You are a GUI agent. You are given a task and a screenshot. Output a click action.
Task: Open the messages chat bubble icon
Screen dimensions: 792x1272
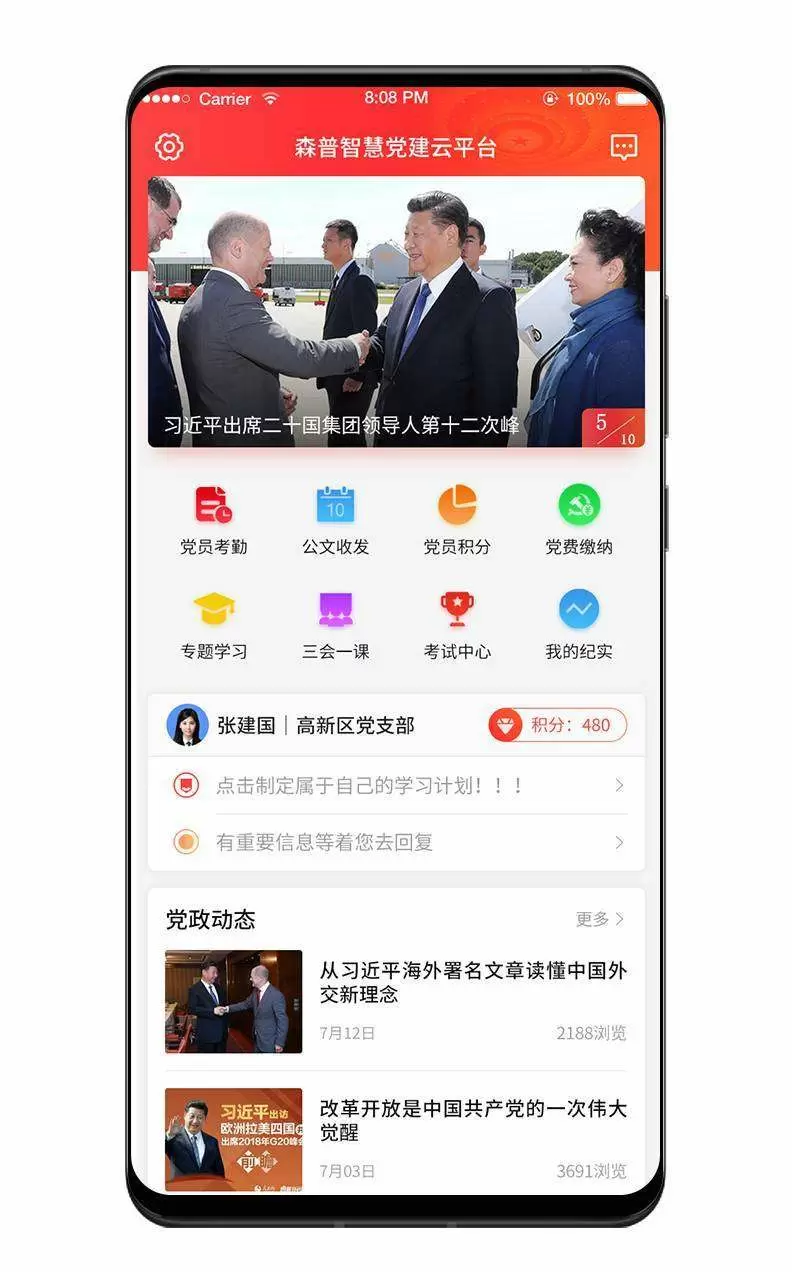(x=624, y=148)
